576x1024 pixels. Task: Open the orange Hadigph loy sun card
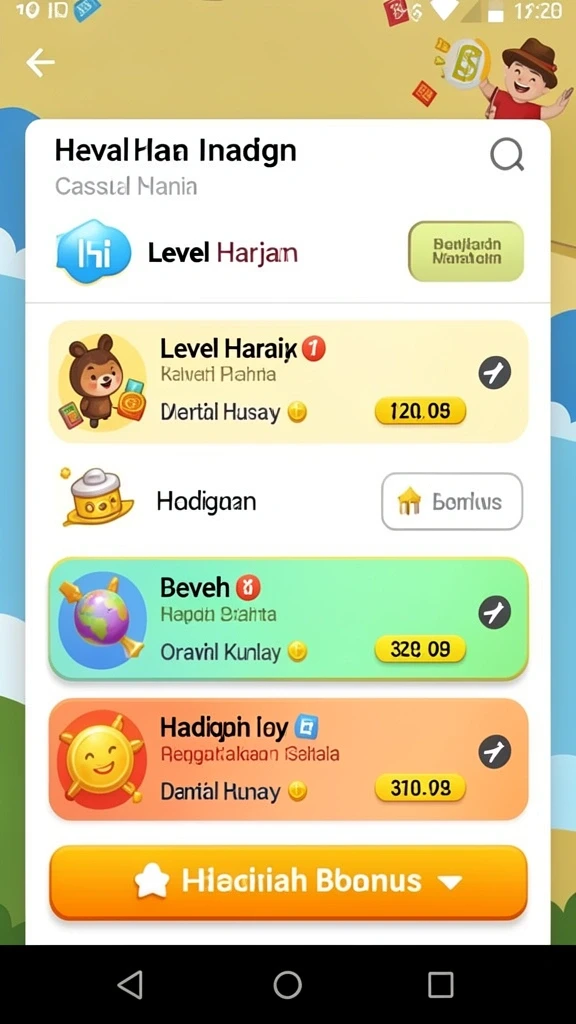tap(288, 759)
